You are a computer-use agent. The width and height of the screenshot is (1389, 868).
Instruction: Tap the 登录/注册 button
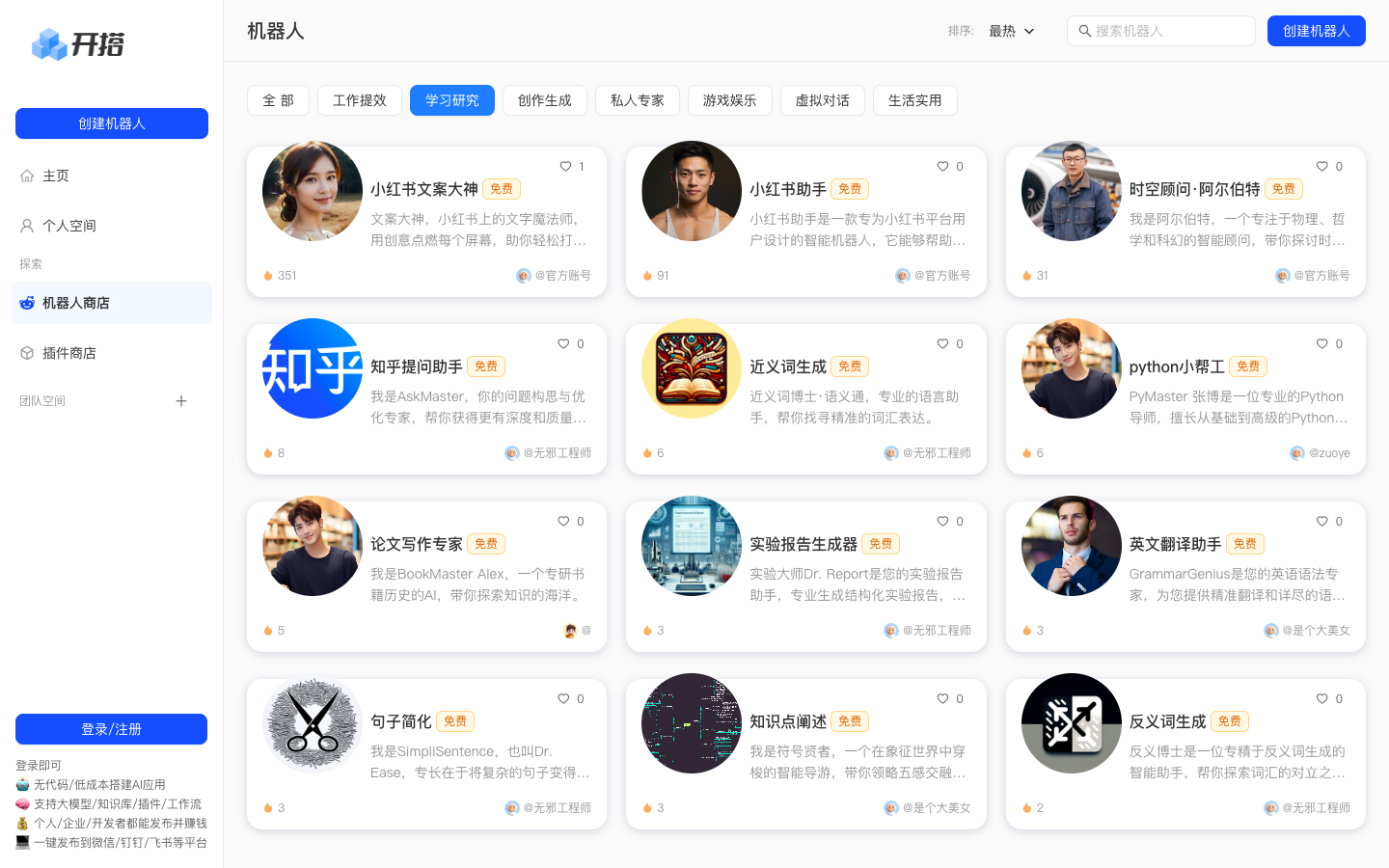click(112, 729)
